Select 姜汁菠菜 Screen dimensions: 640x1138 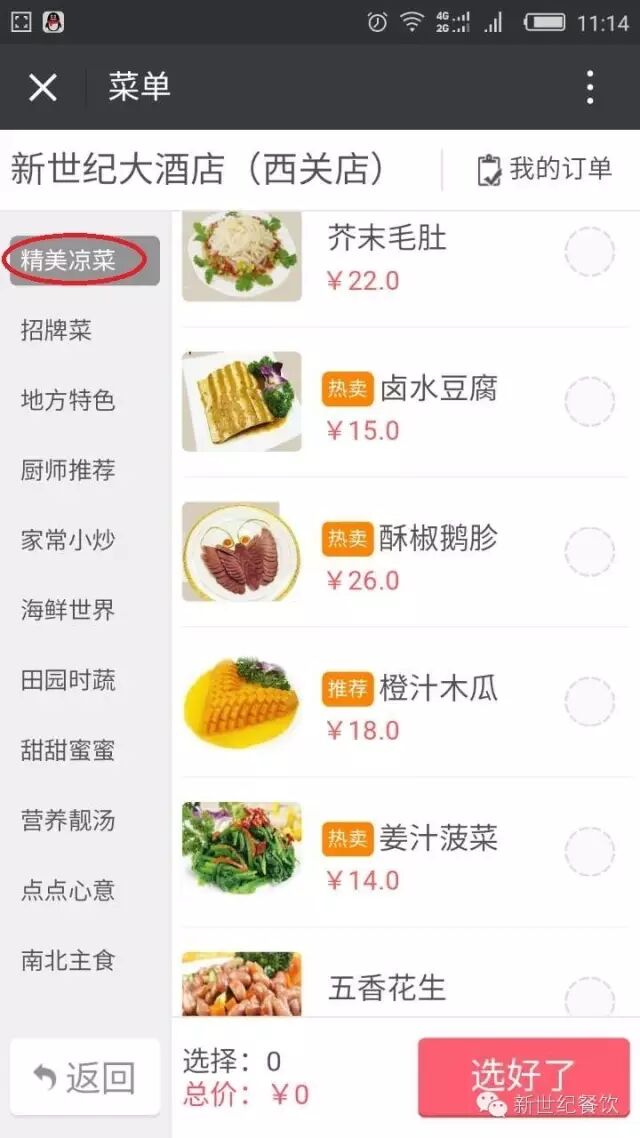pos(589,852)
